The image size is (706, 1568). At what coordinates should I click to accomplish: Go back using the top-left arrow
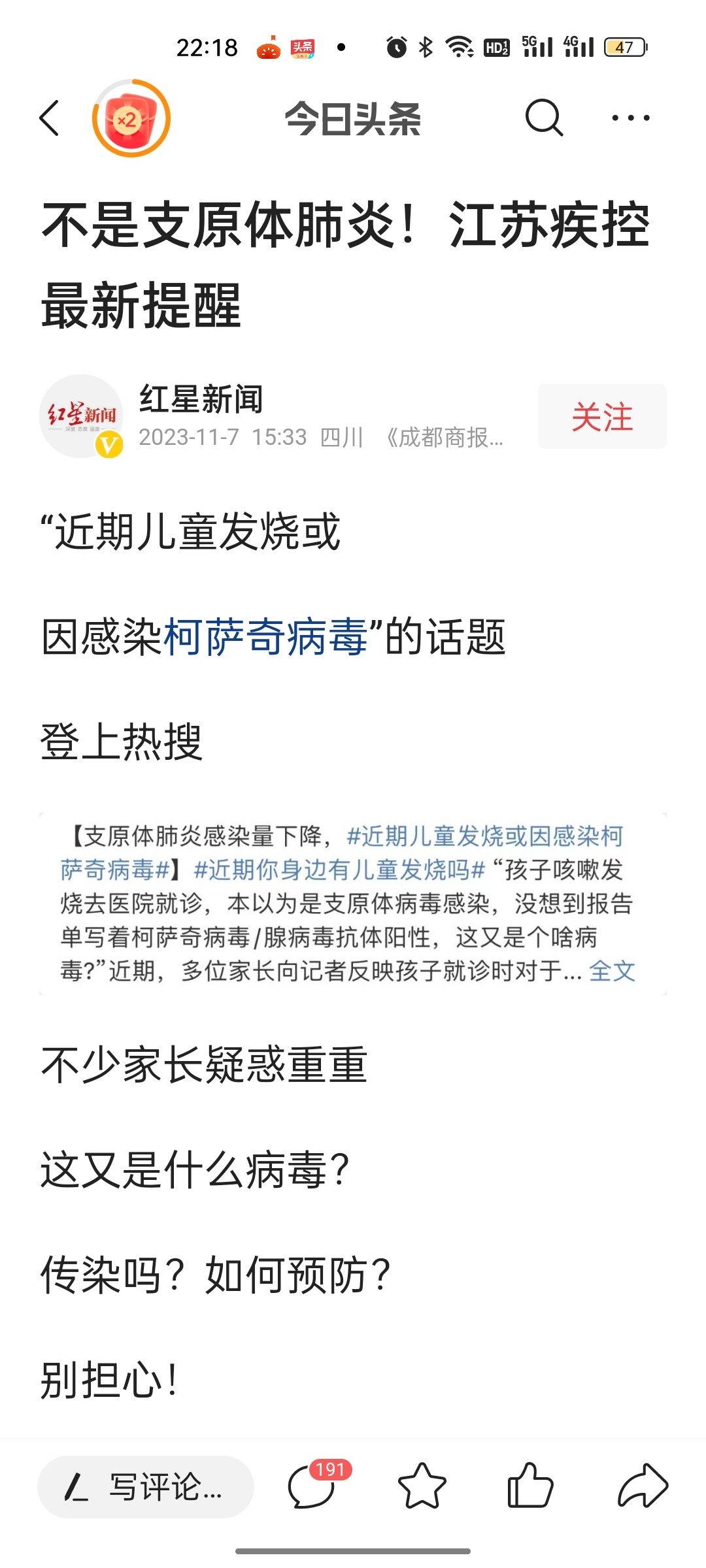coord(50,118)
